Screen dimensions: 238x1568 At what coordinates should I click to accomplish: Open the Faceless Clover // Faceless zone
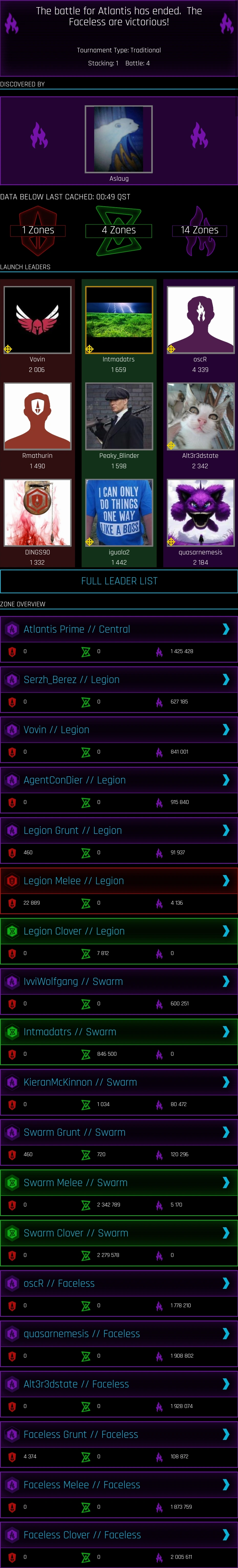119,1535
